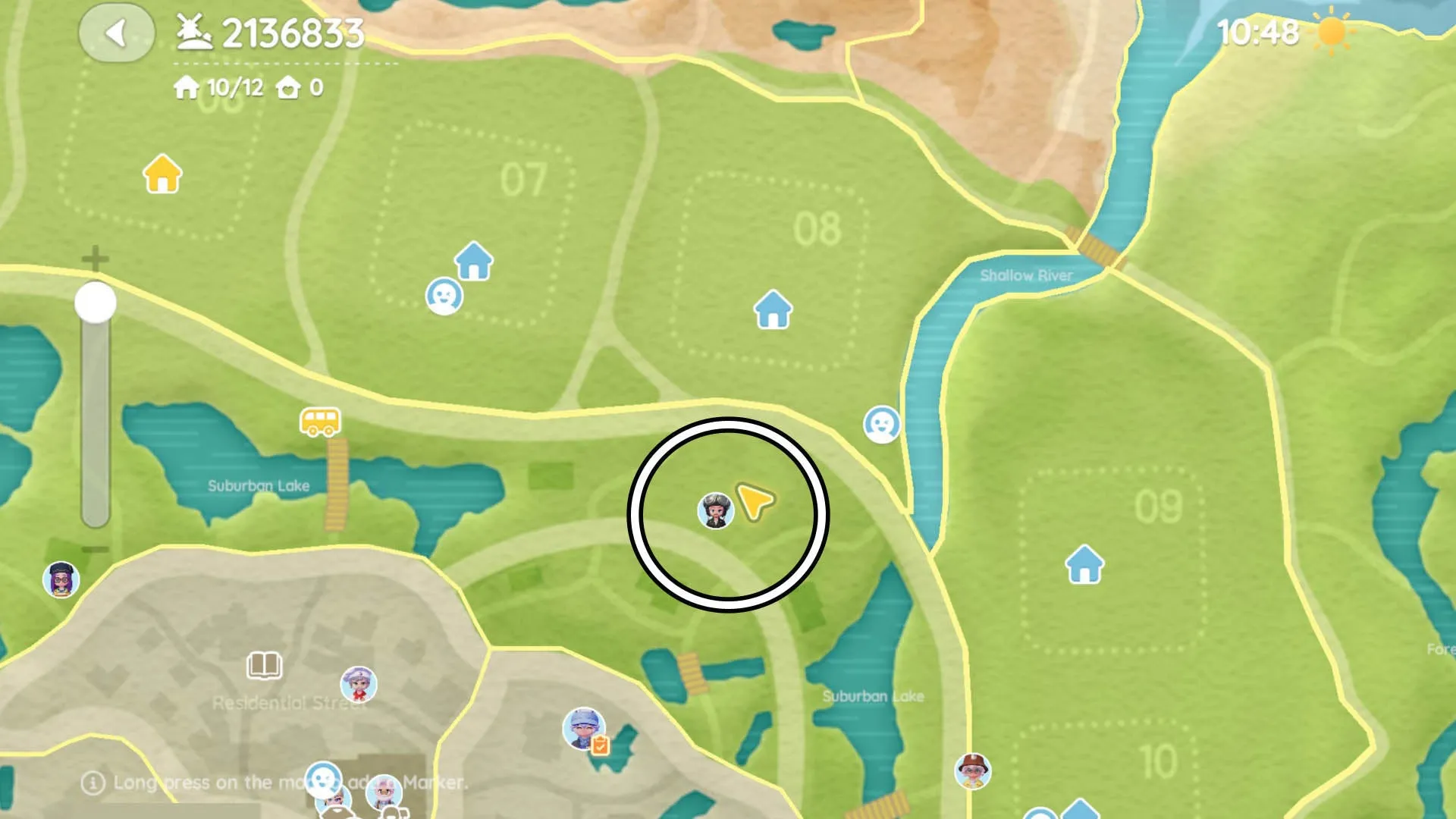Select the yellow home marker

[x=162, y=174]
